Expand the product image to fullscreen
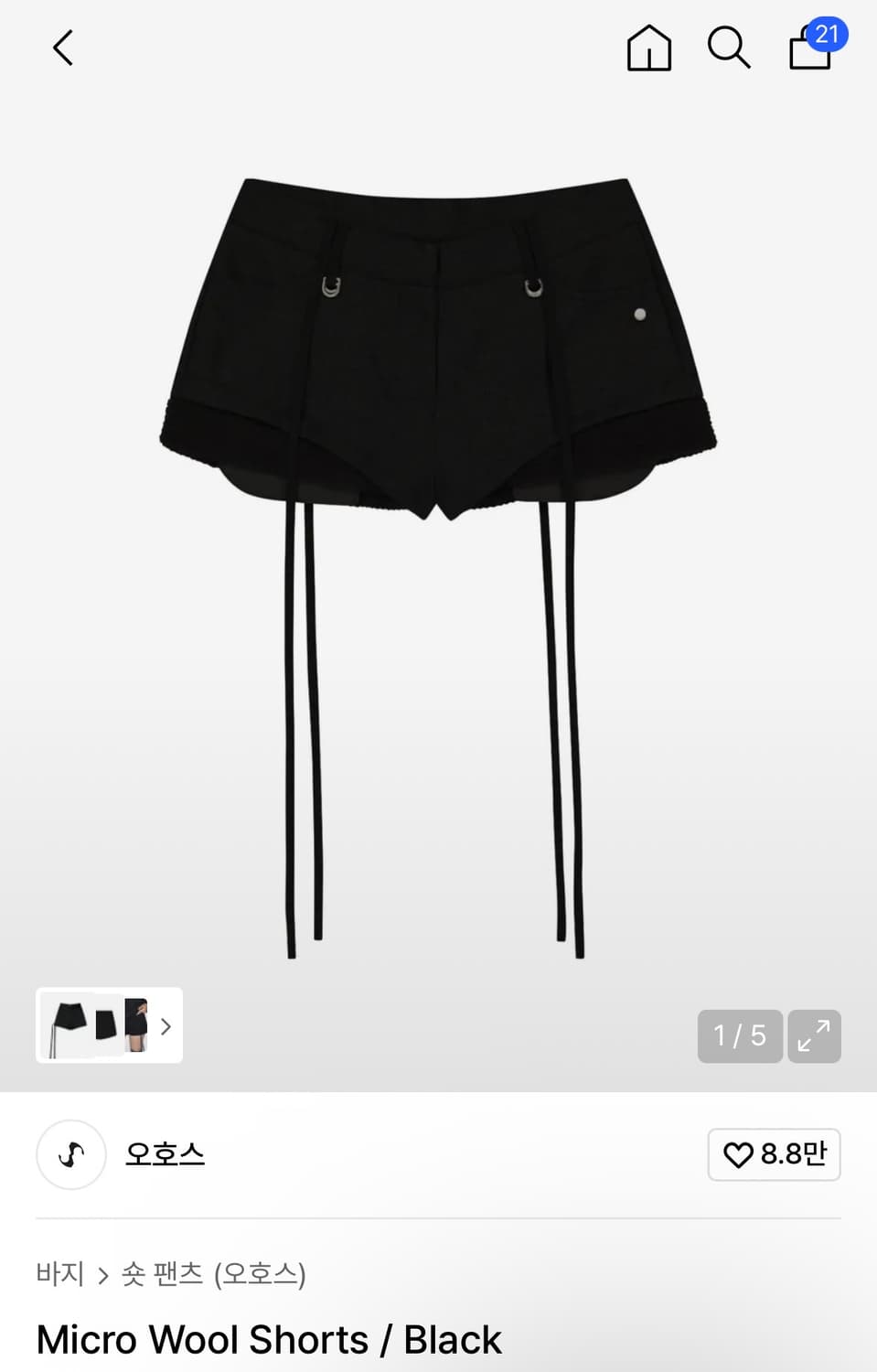This screenshot has height=1372, width=877. pos(814,1036)
